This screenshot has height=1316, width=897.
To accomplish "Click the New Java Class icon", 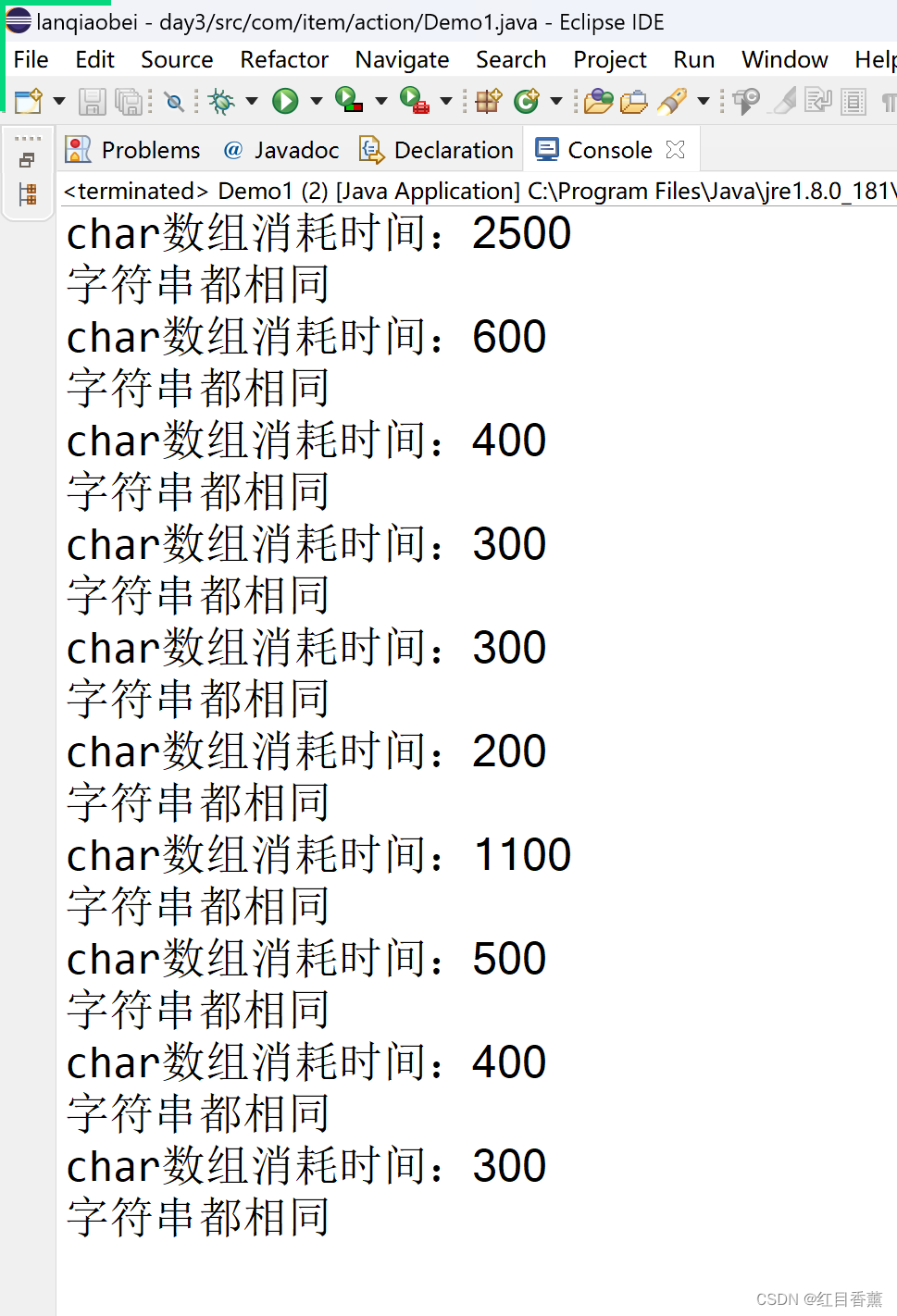I will pos(527,101).
